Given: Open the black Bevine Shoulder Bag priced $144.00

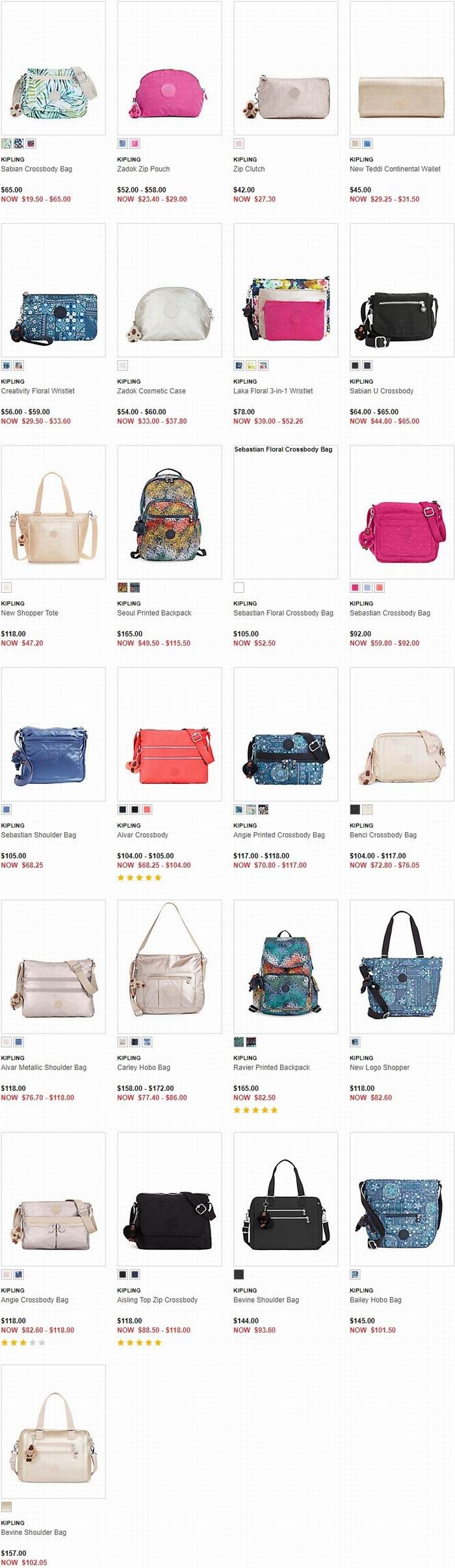Looking at the screenshot, I should (x=285, y=1199).
